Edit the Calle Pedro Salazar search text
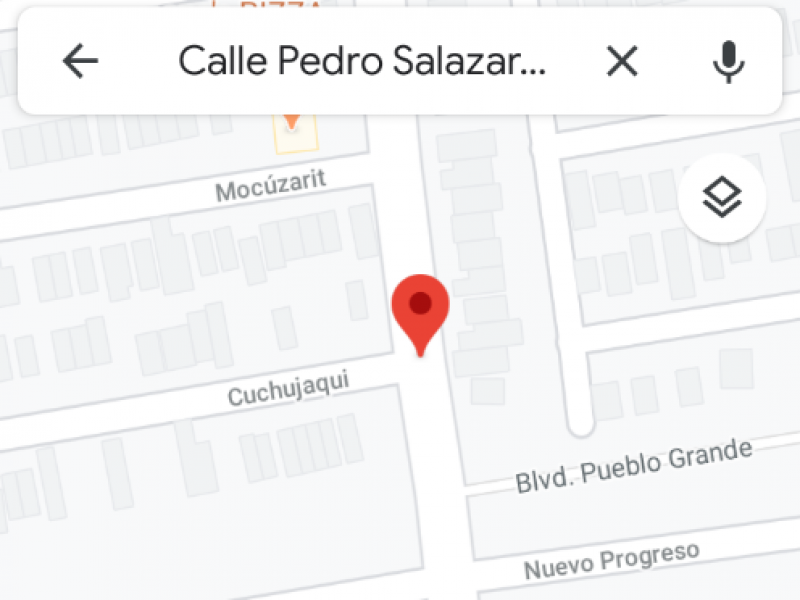Screen dimensions: 800x600 [x=362, y=62]
